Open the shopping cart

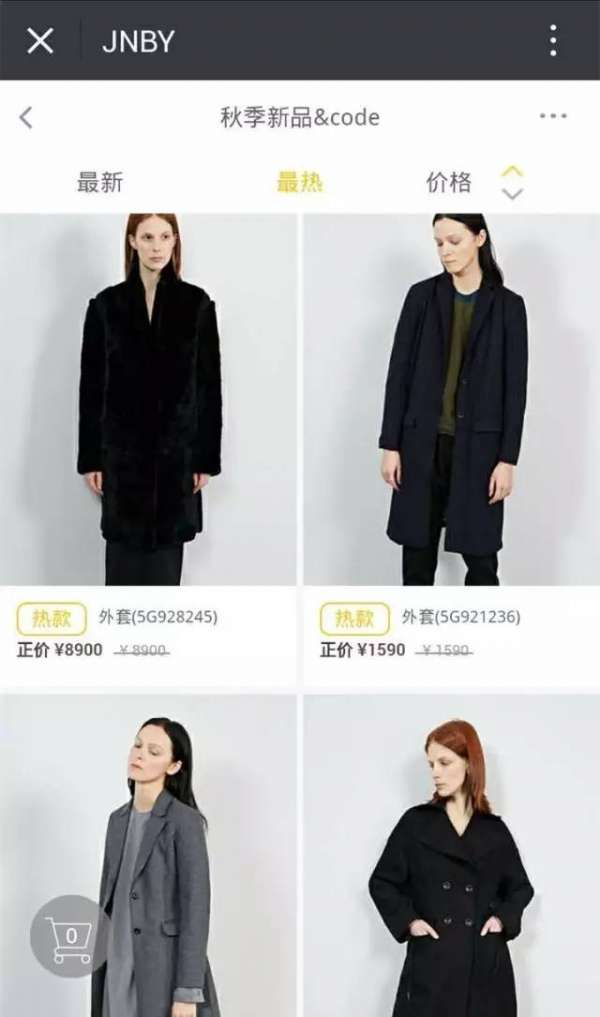coord(70,937)
